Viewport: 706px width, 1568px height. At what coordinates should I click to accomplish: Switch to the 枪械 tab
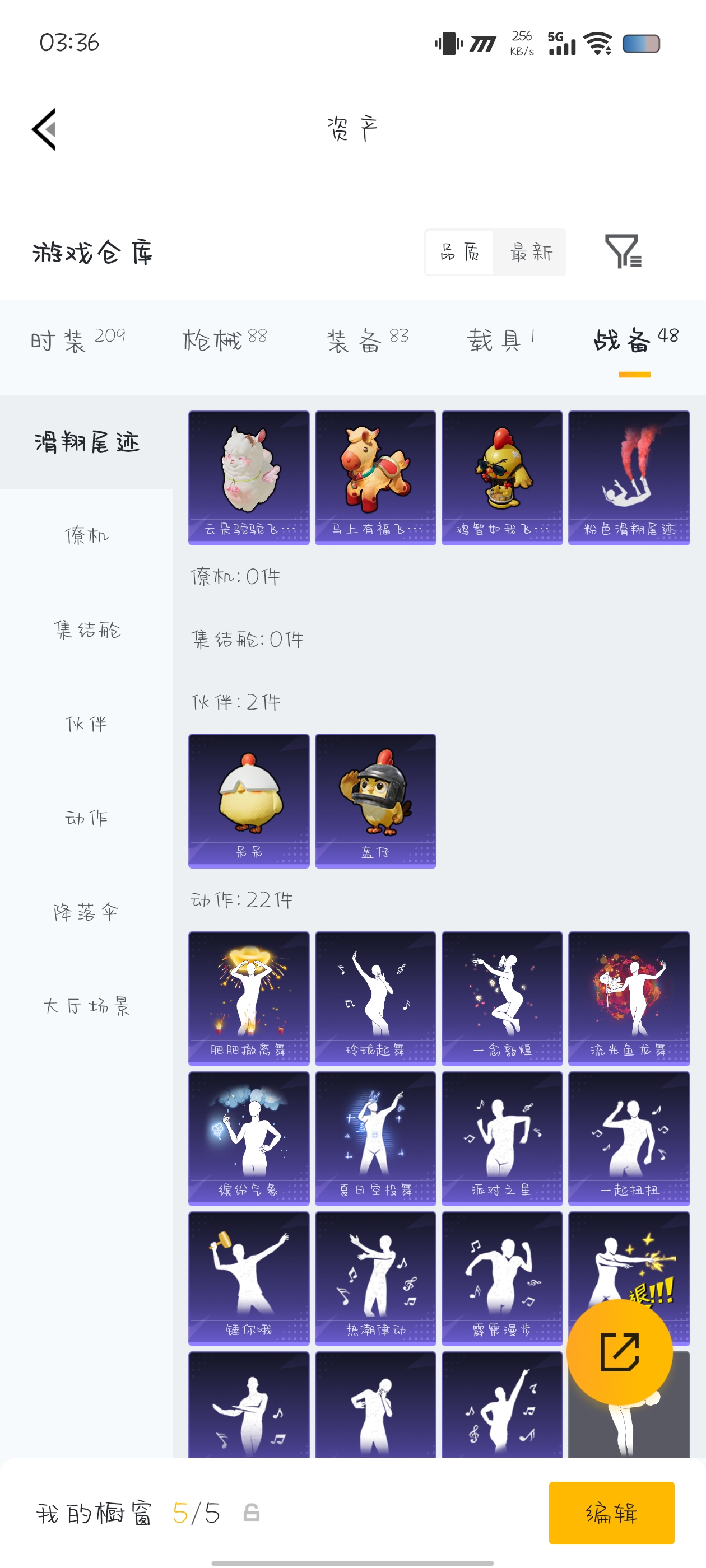[224, 340]
